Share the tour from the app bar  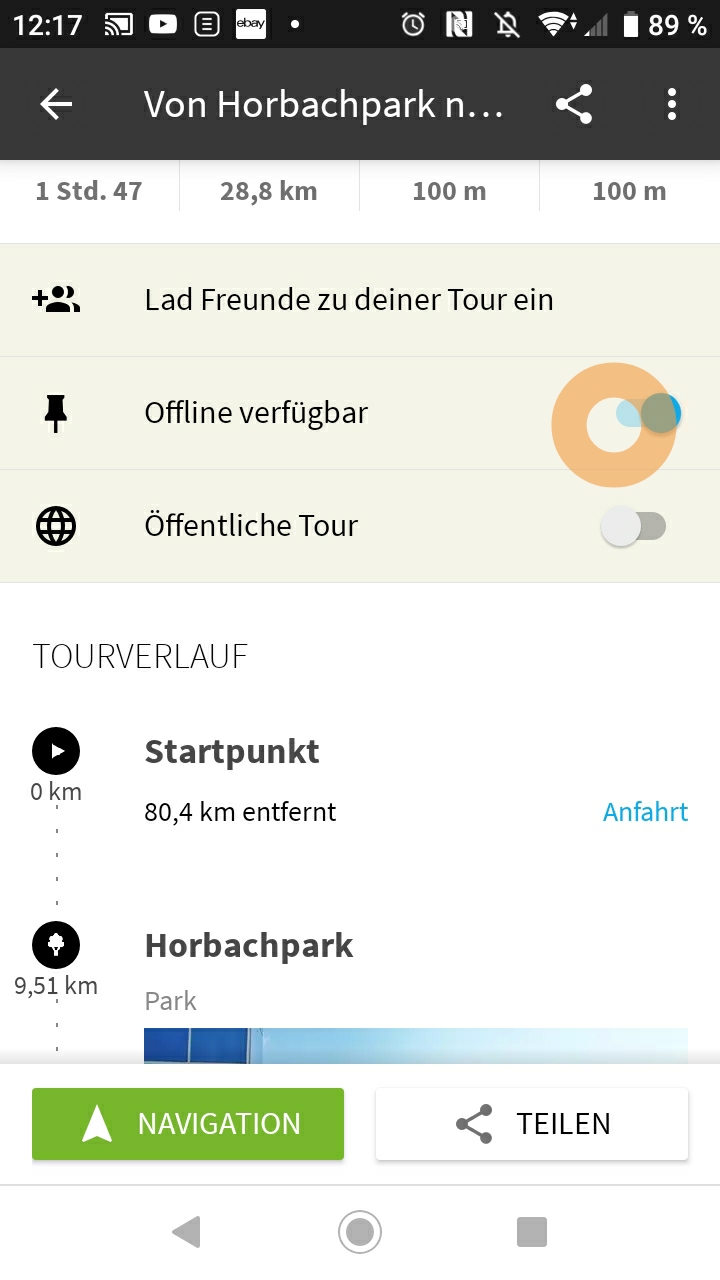click(574, 104)
